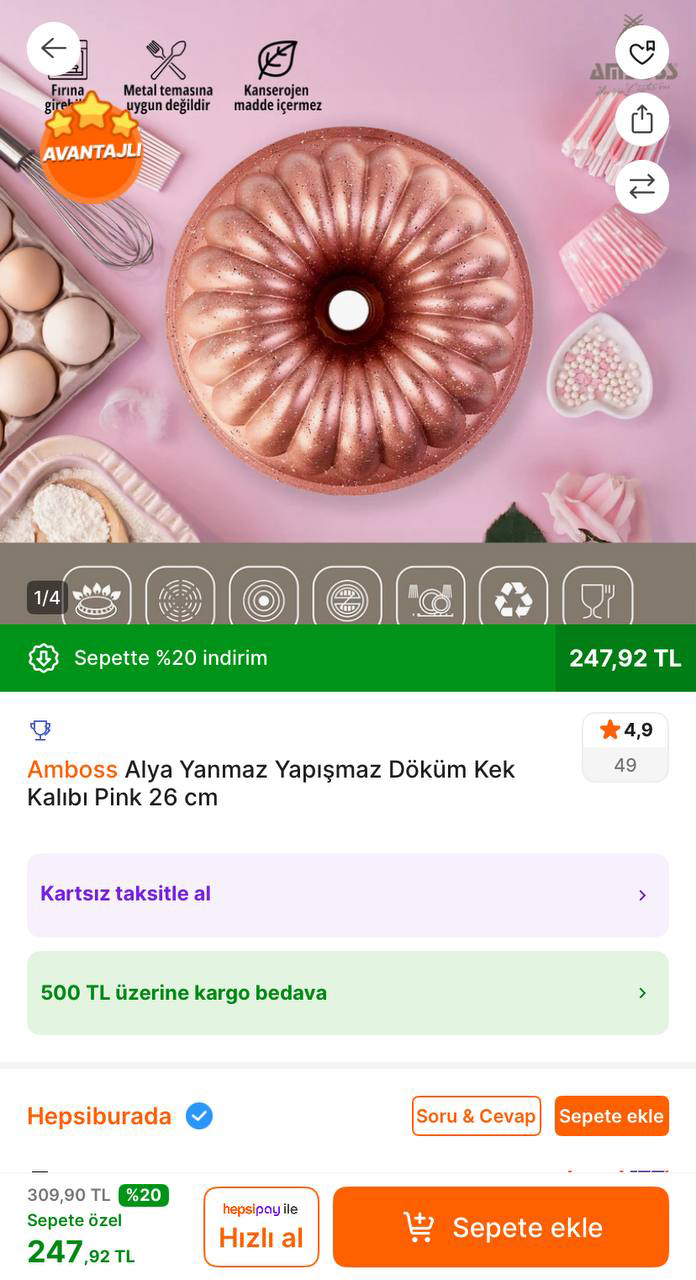Go back using the arrow icon
Image resolution: width=696 pixels, height=1280 pixels.
(x=53, y=48)
